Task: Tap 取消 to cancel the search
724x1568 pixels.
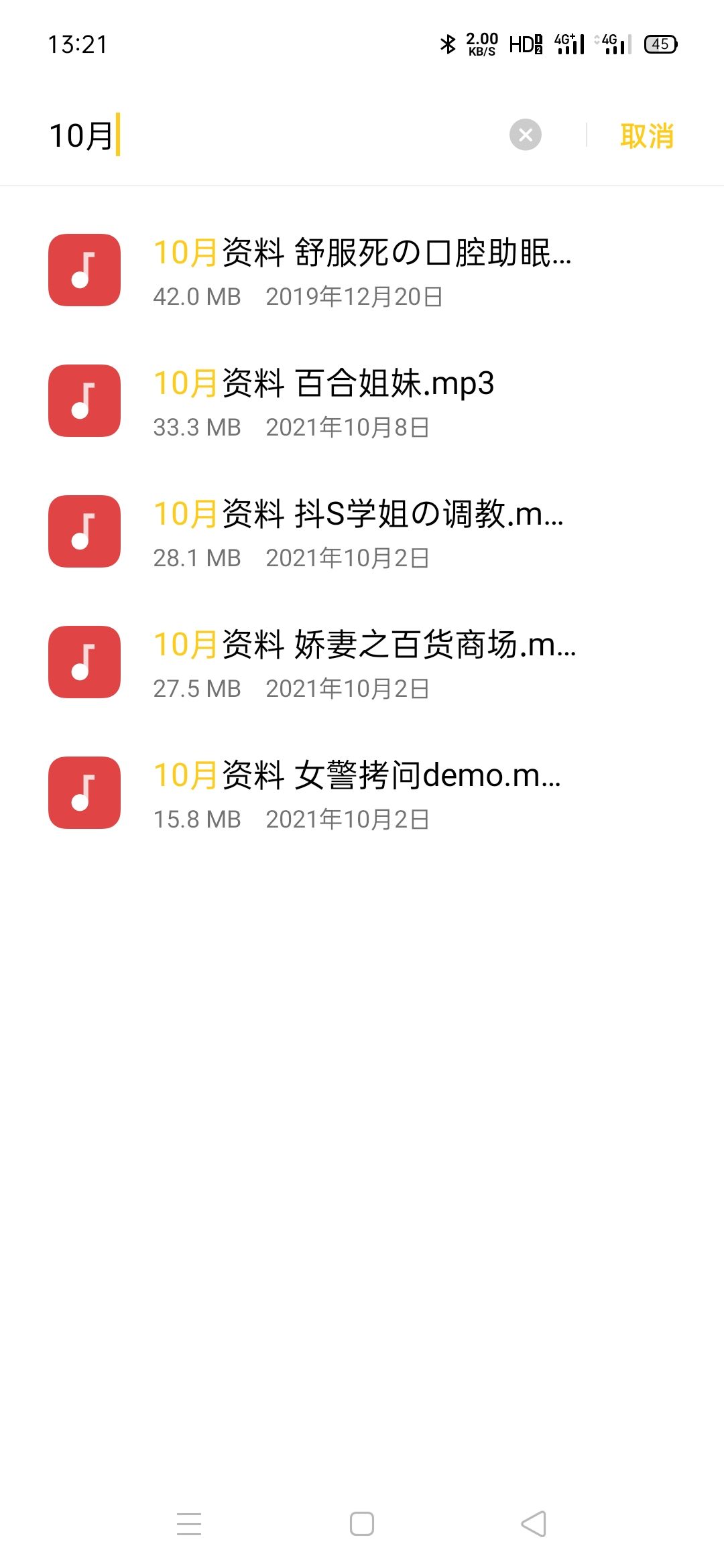Action: pos(647,134)
